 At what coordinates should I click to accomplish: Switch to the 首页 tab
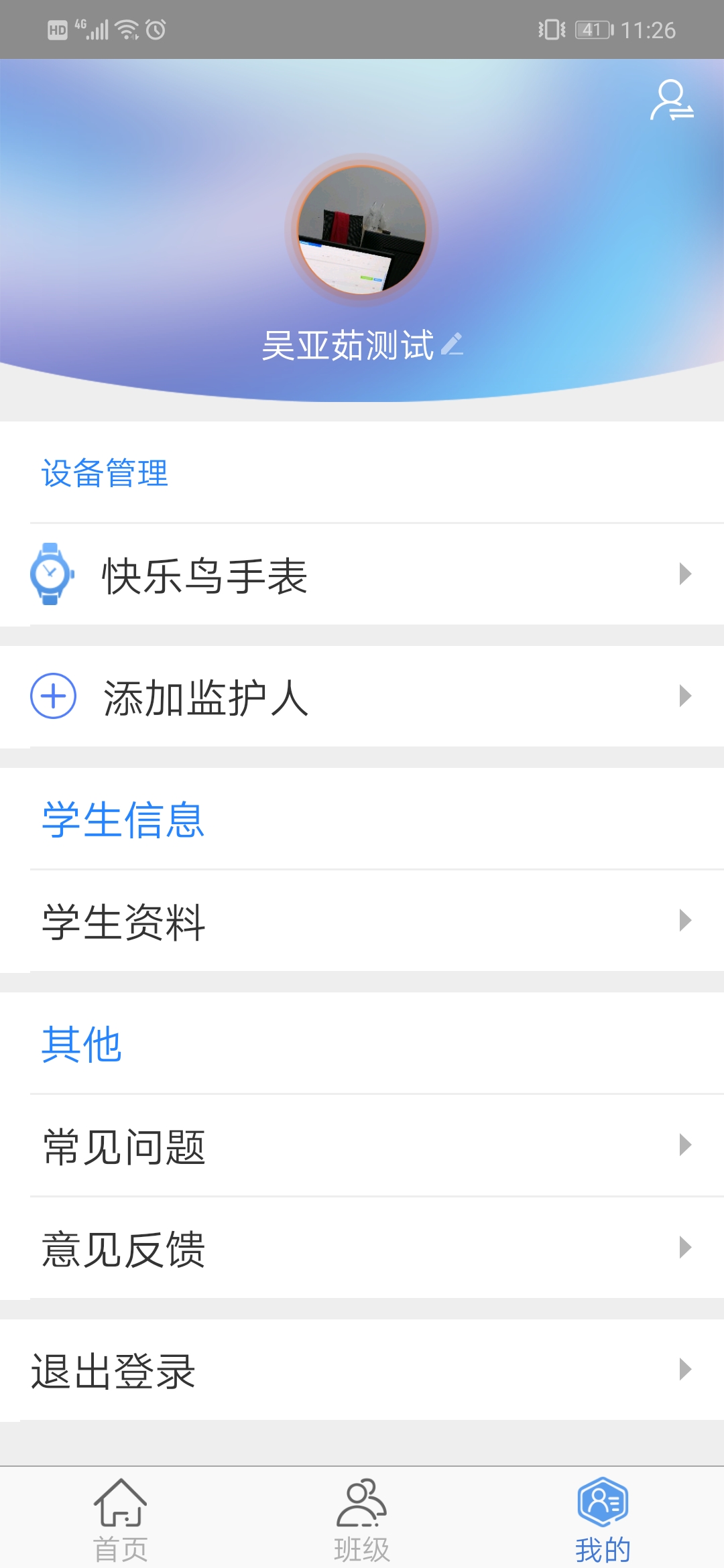coord(119,1521)
